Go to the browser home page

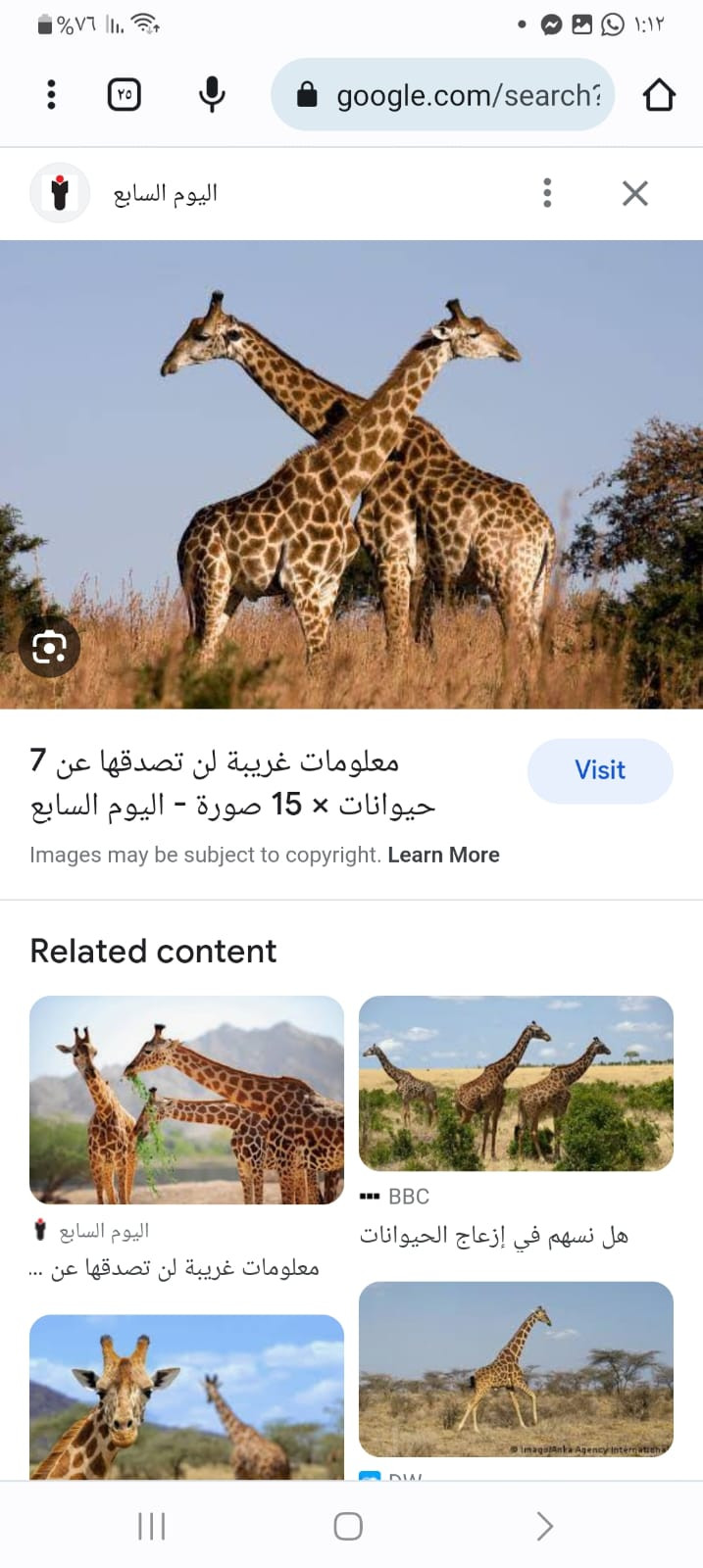point(659,95)
